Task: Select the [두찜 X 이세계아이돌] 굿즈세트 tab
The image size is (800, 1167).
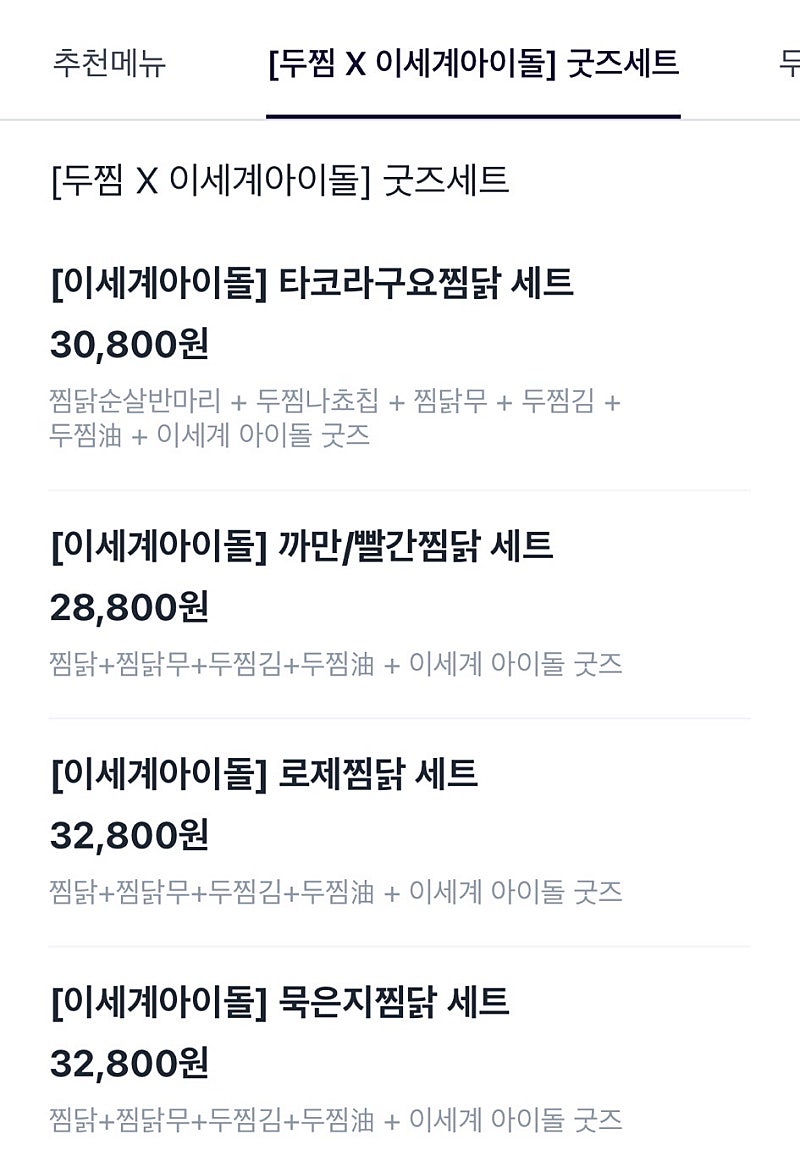Action: coord(473,64)
